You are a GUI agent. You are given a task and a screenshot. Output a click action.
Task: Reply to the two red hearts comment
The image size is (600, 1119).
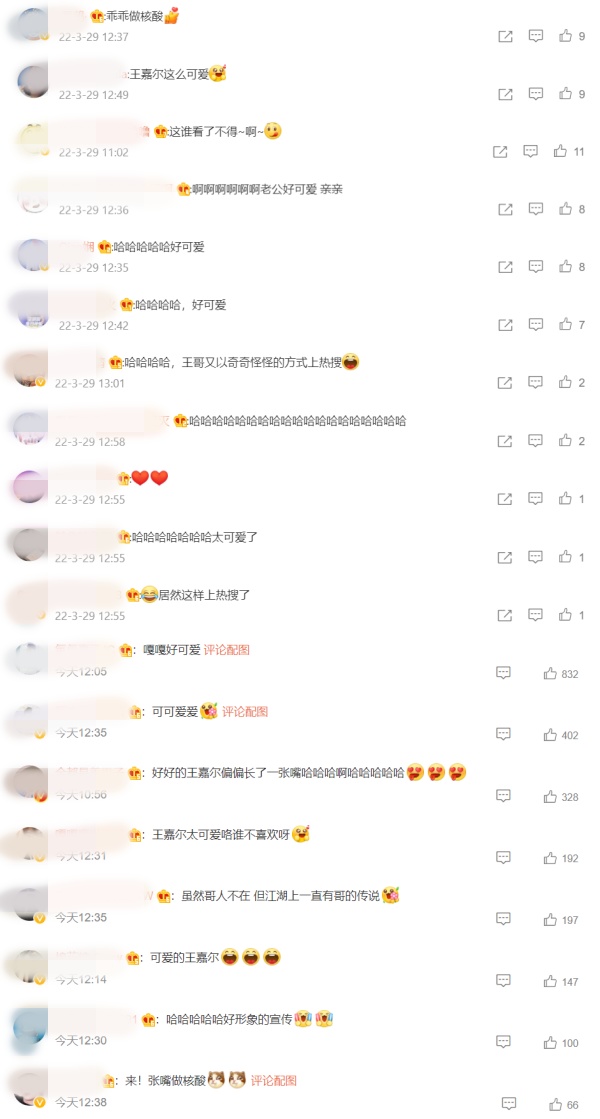point(536,499)
